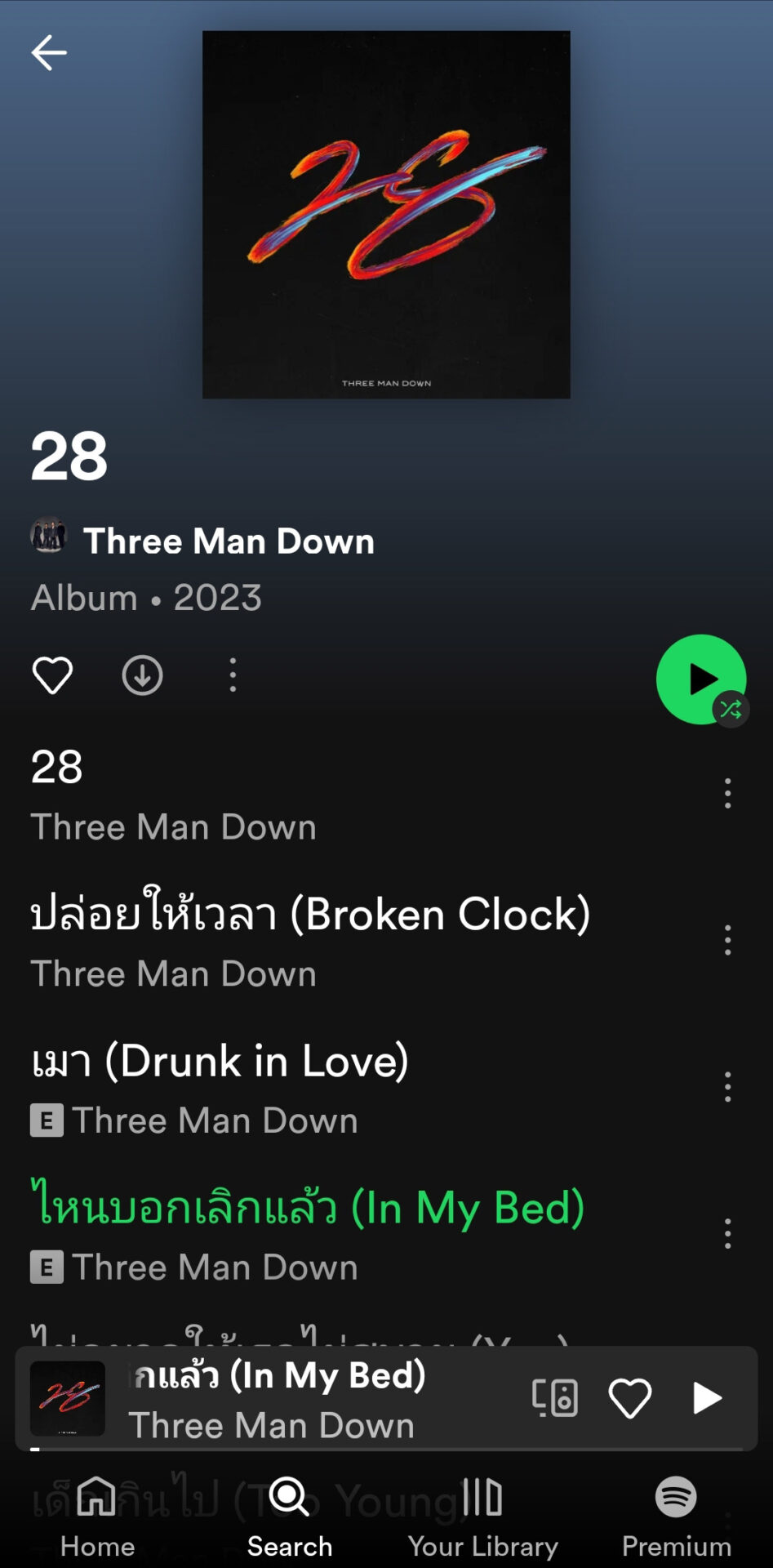
Task: Go back using the top-left arrow
Action: click(x=49, y=53)
